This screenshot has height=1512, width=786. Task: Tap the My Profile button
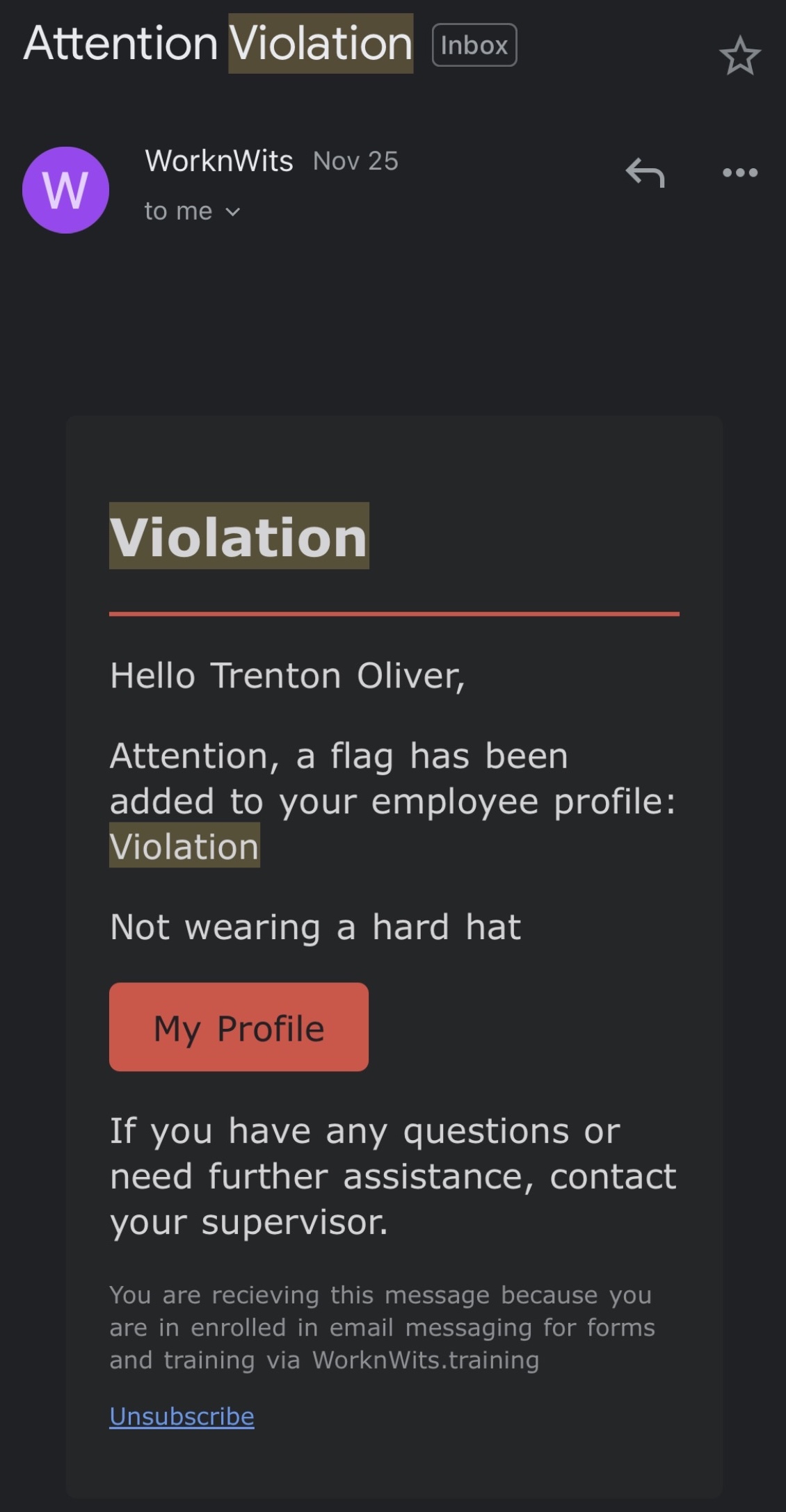pos(239,1027)
